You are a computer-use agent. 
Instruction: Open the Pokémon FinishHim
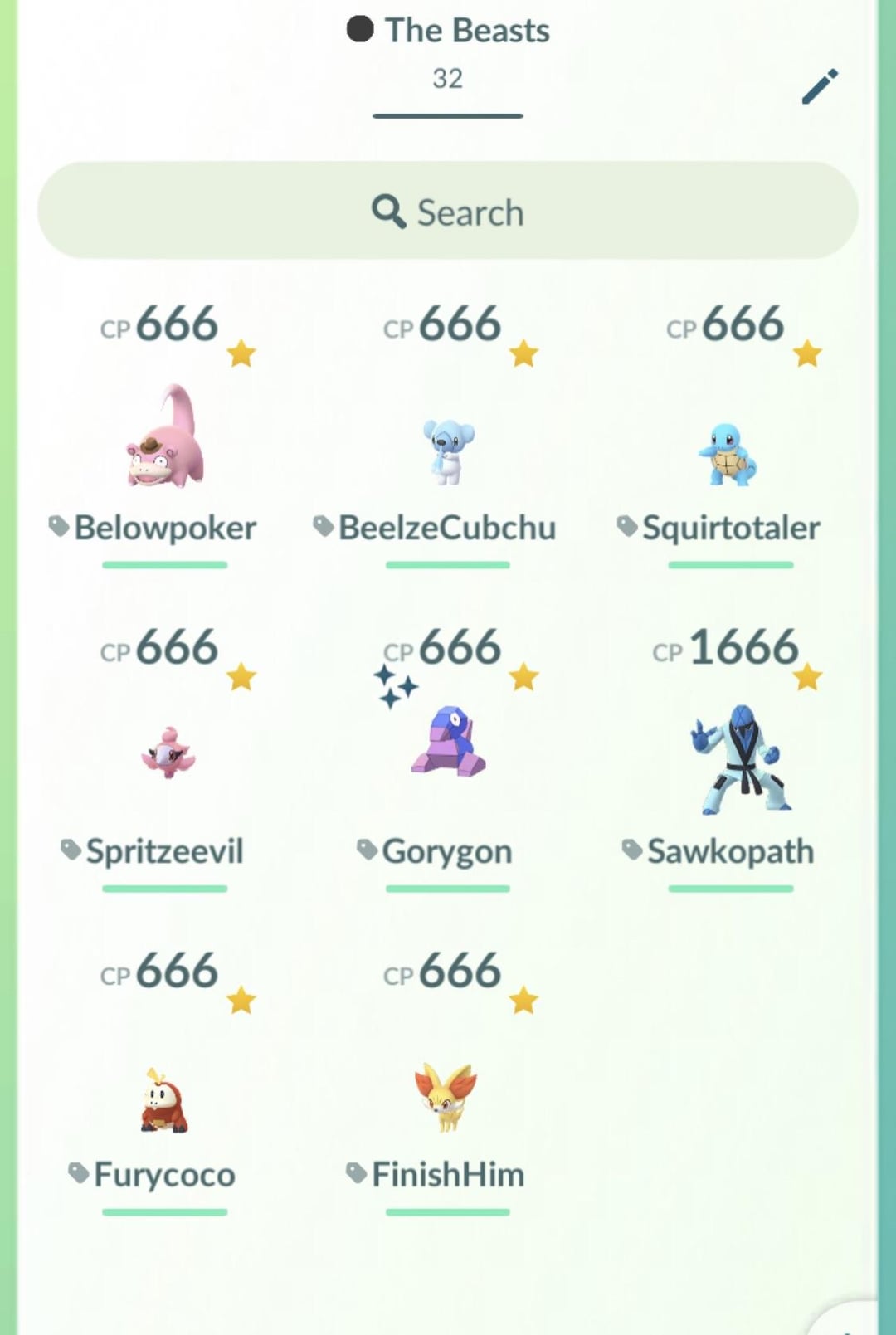click(x=446, y=1097)
